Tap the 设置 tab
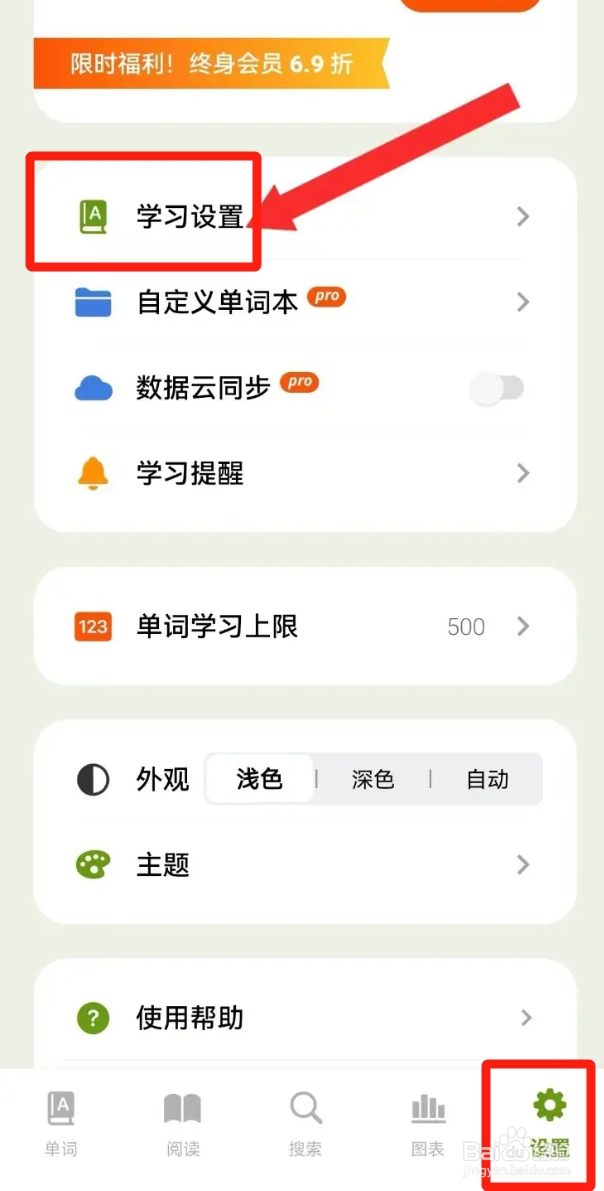 tap(550, 1125)
